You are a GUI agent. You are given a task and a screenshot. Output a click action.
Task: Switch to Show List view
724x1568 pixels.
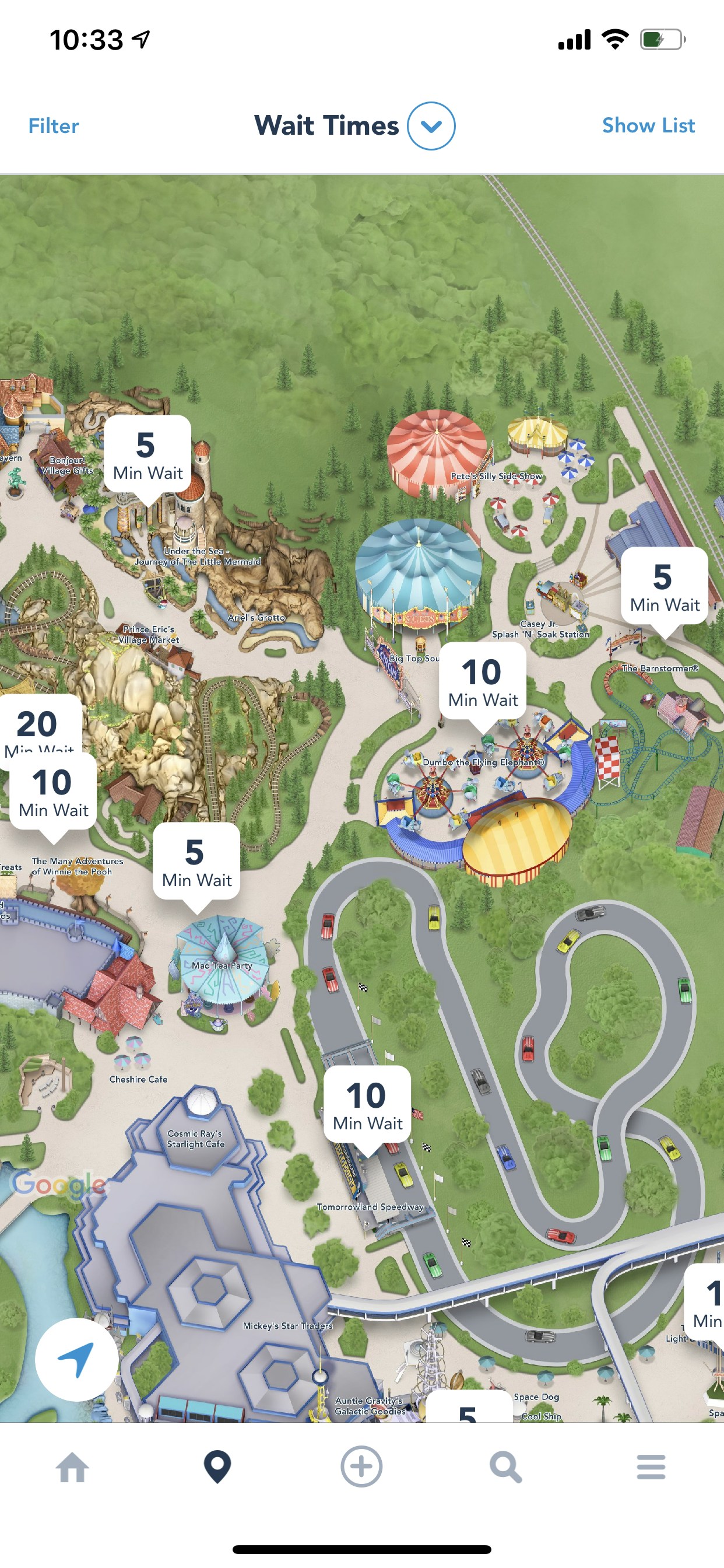pos(648,125)
